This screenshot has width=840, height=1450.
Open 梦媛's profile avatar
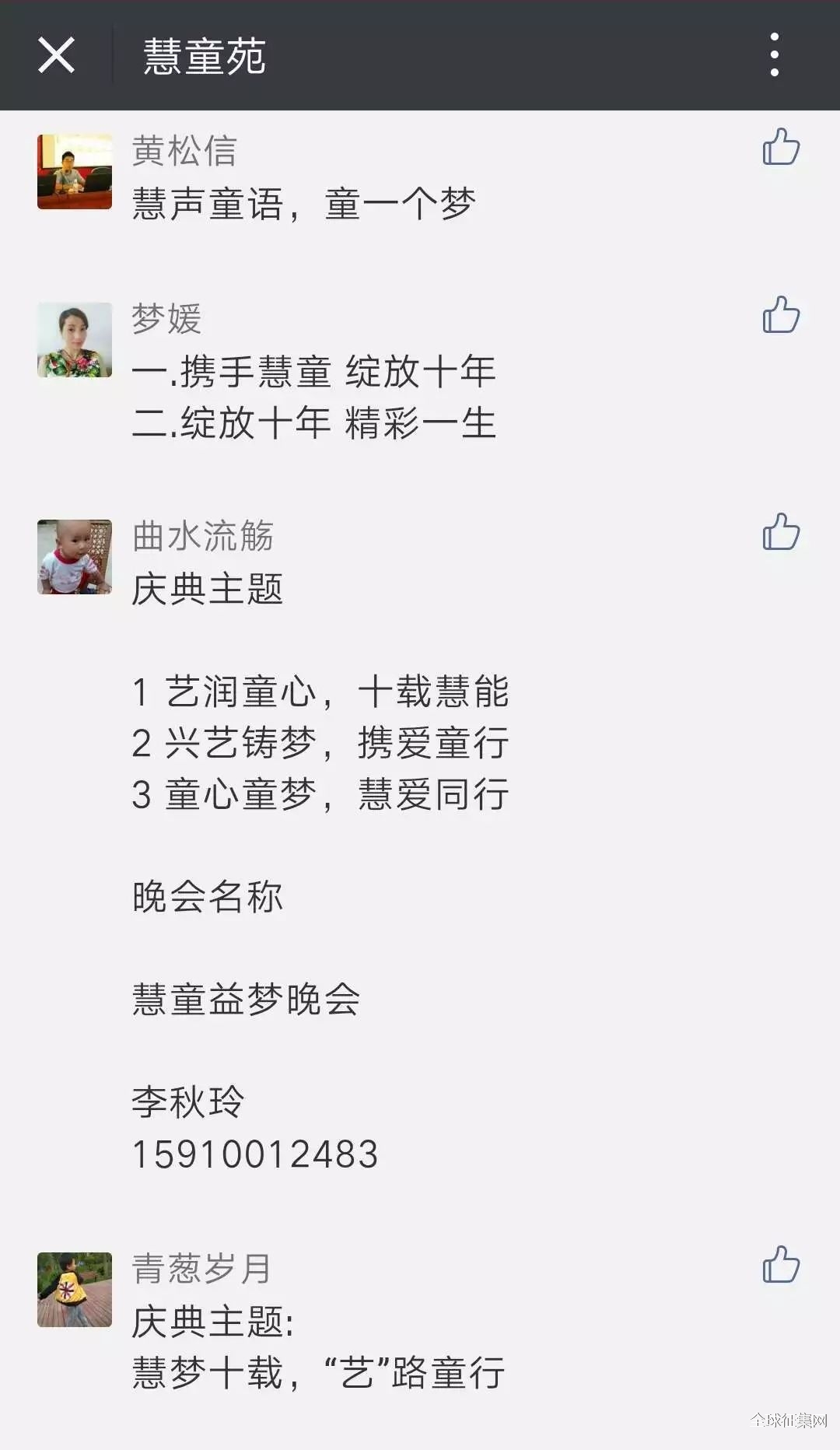coord(75,340)
